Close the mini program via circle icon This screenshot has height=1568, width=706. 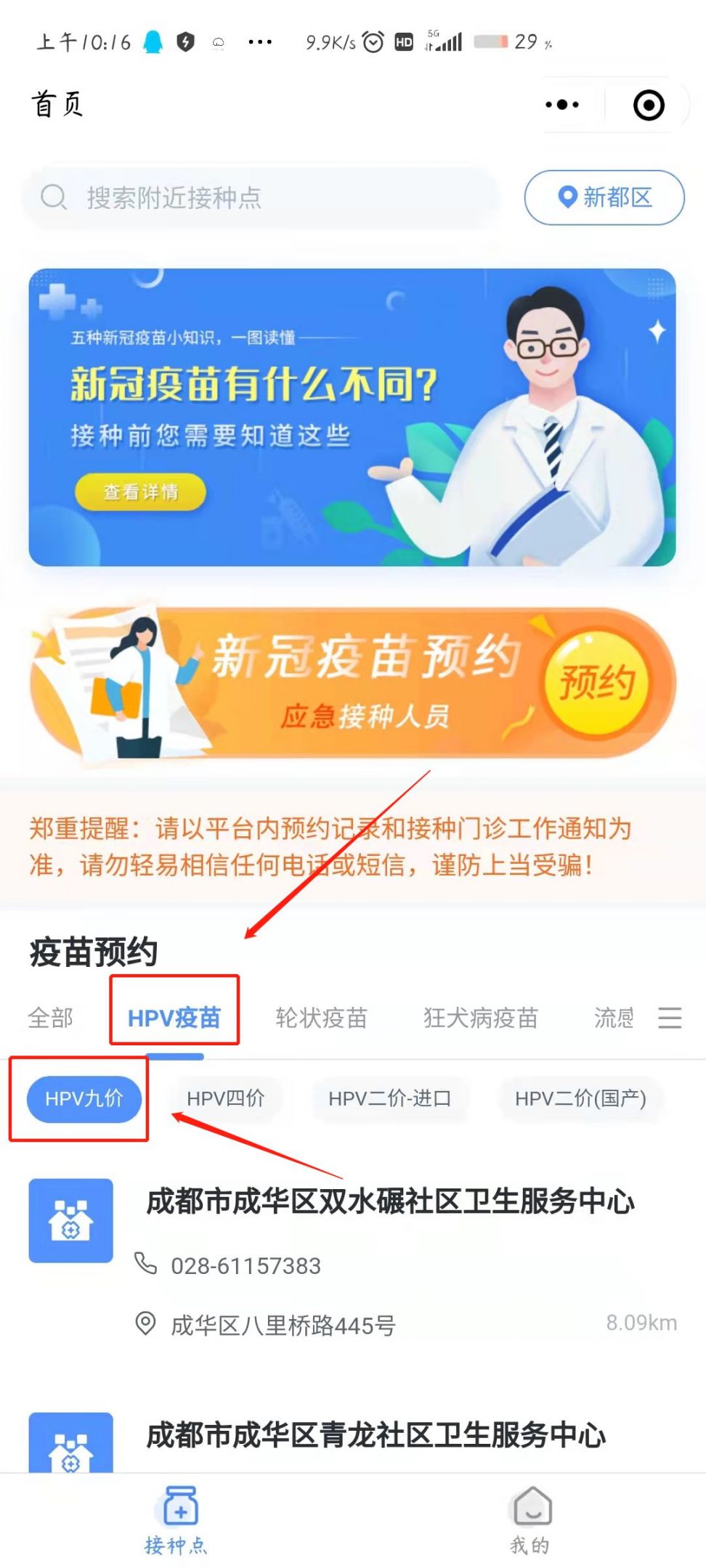[x=648, y=105]
